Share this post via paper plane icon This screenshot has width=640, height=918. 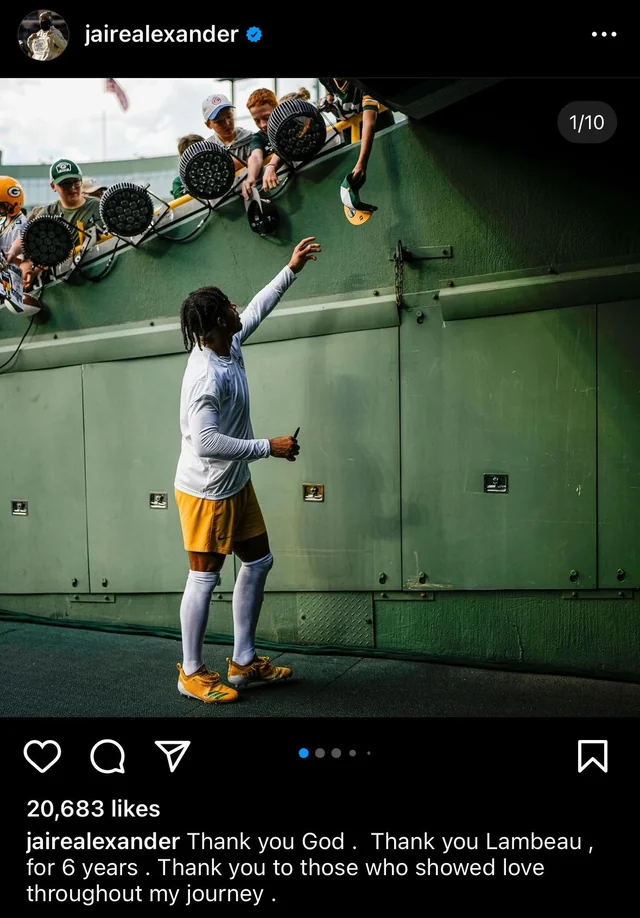(172, 756)
